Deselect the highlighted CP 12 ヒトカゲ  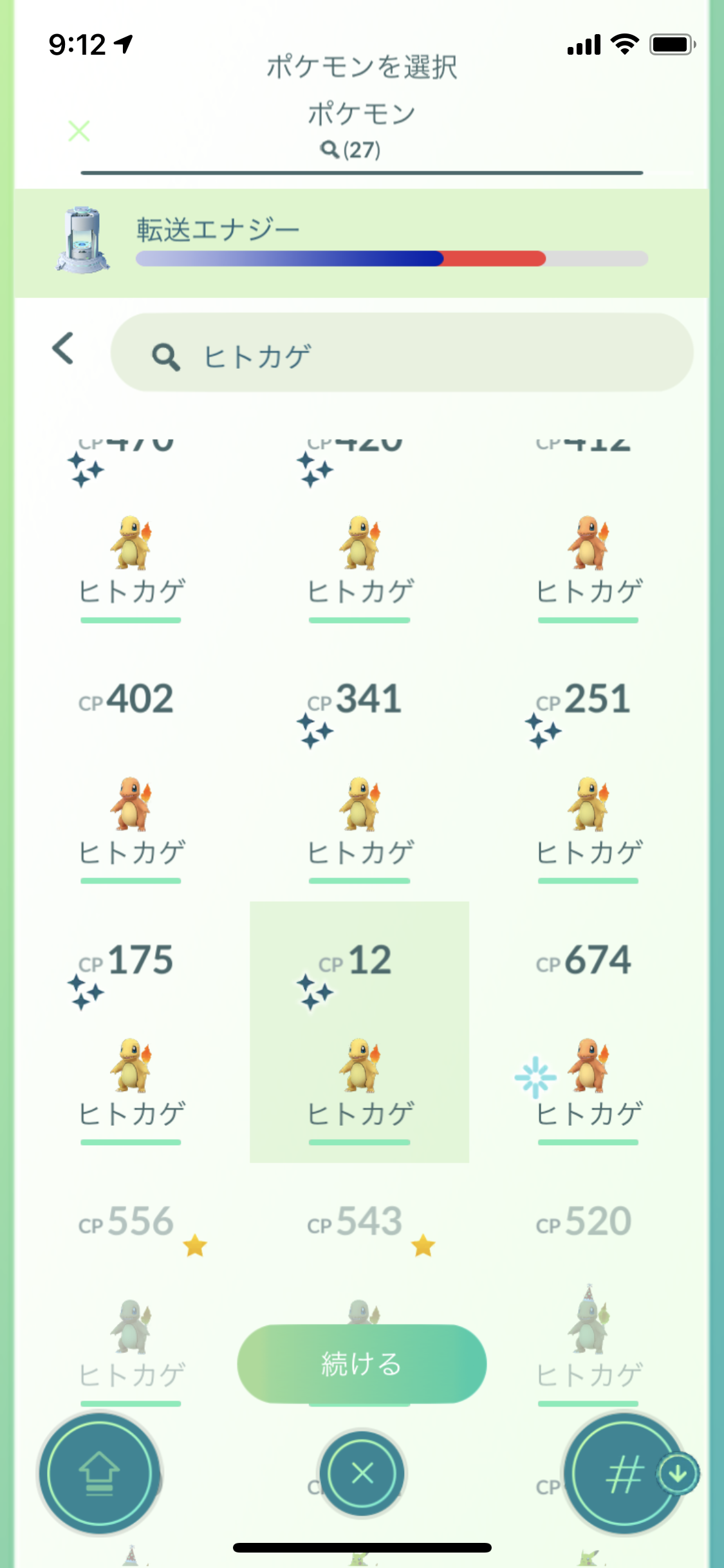pyautogui.click(x=359, y=1032)
